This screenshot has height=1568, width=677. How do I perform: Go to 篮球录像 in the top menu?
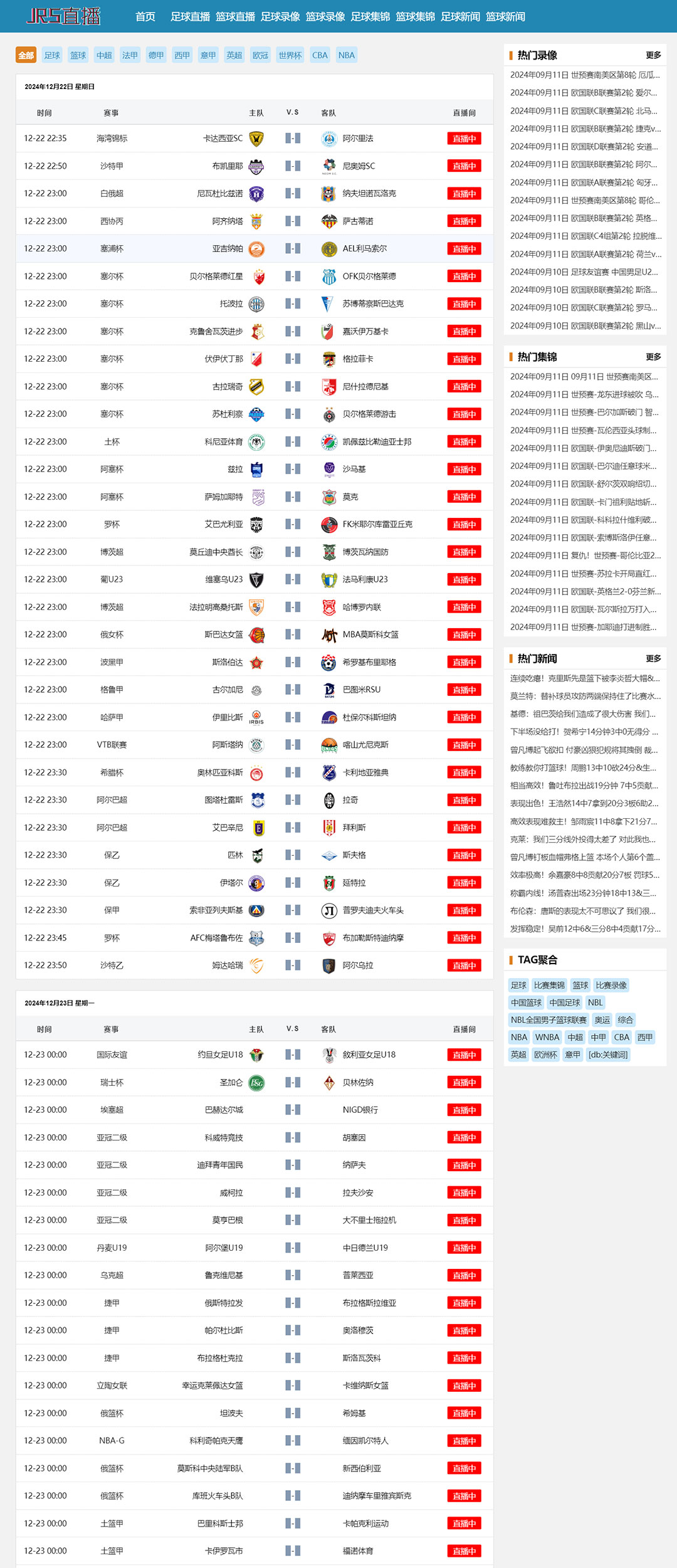tap(325, 17)
